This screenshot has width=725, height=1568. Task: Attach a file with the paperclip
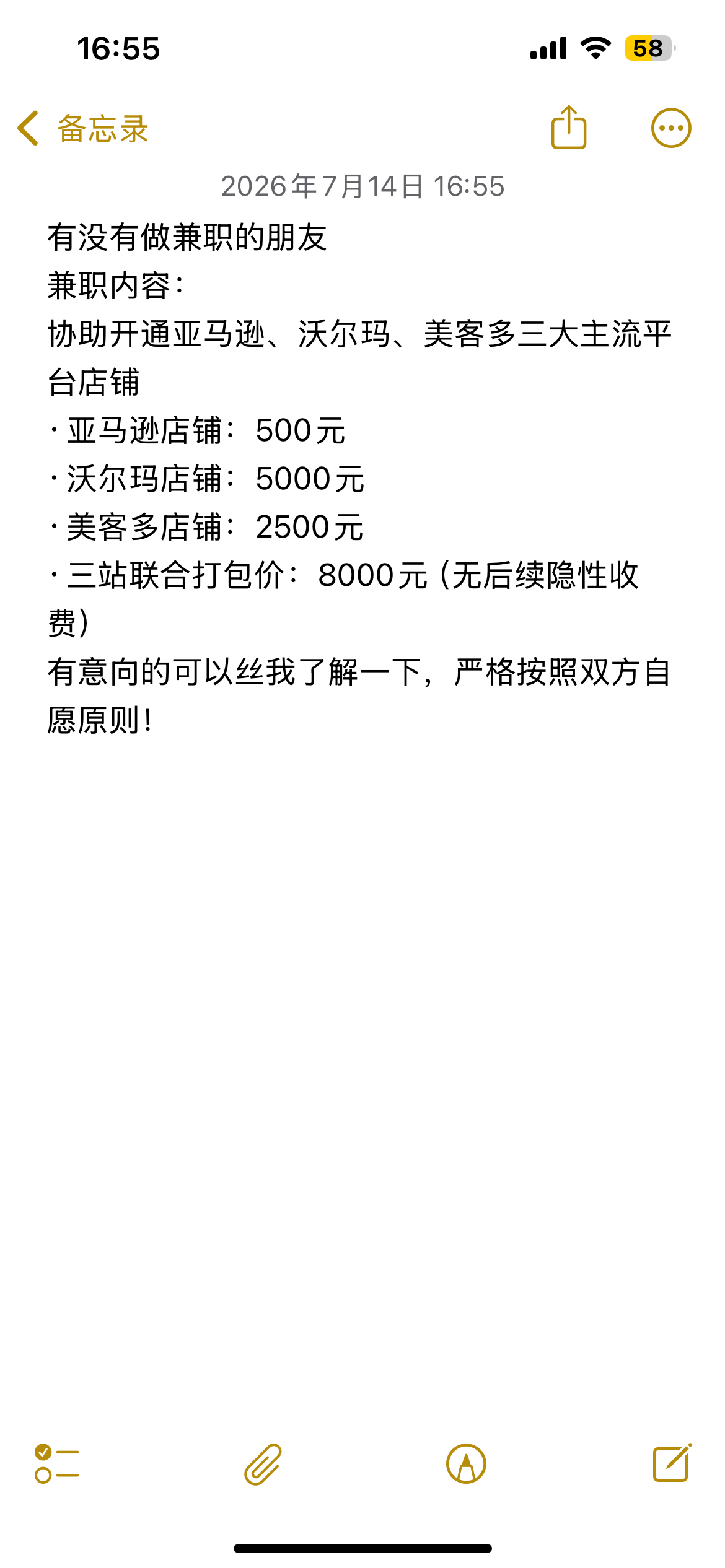[x=263, y=1464]
